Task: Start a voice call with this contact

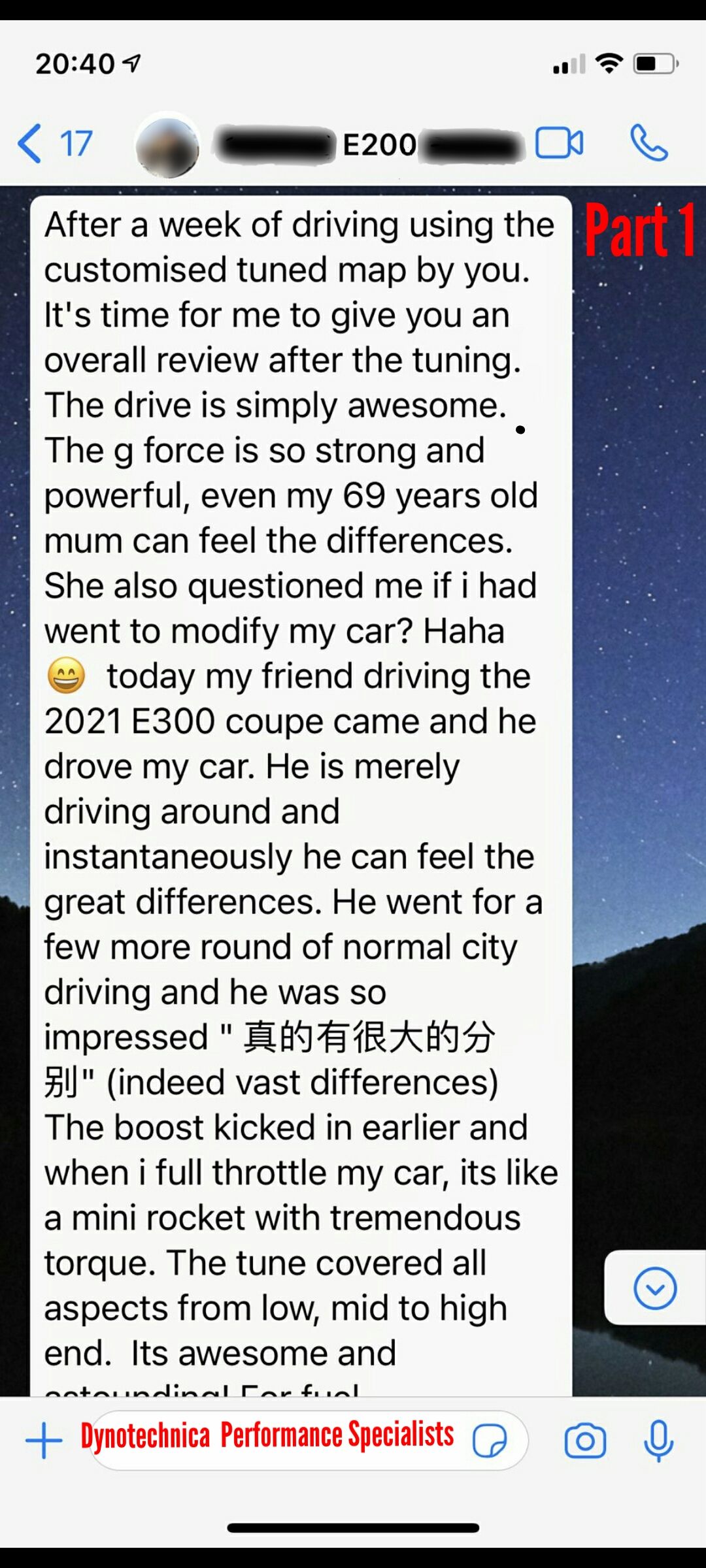Action: (x=648, y=143)
